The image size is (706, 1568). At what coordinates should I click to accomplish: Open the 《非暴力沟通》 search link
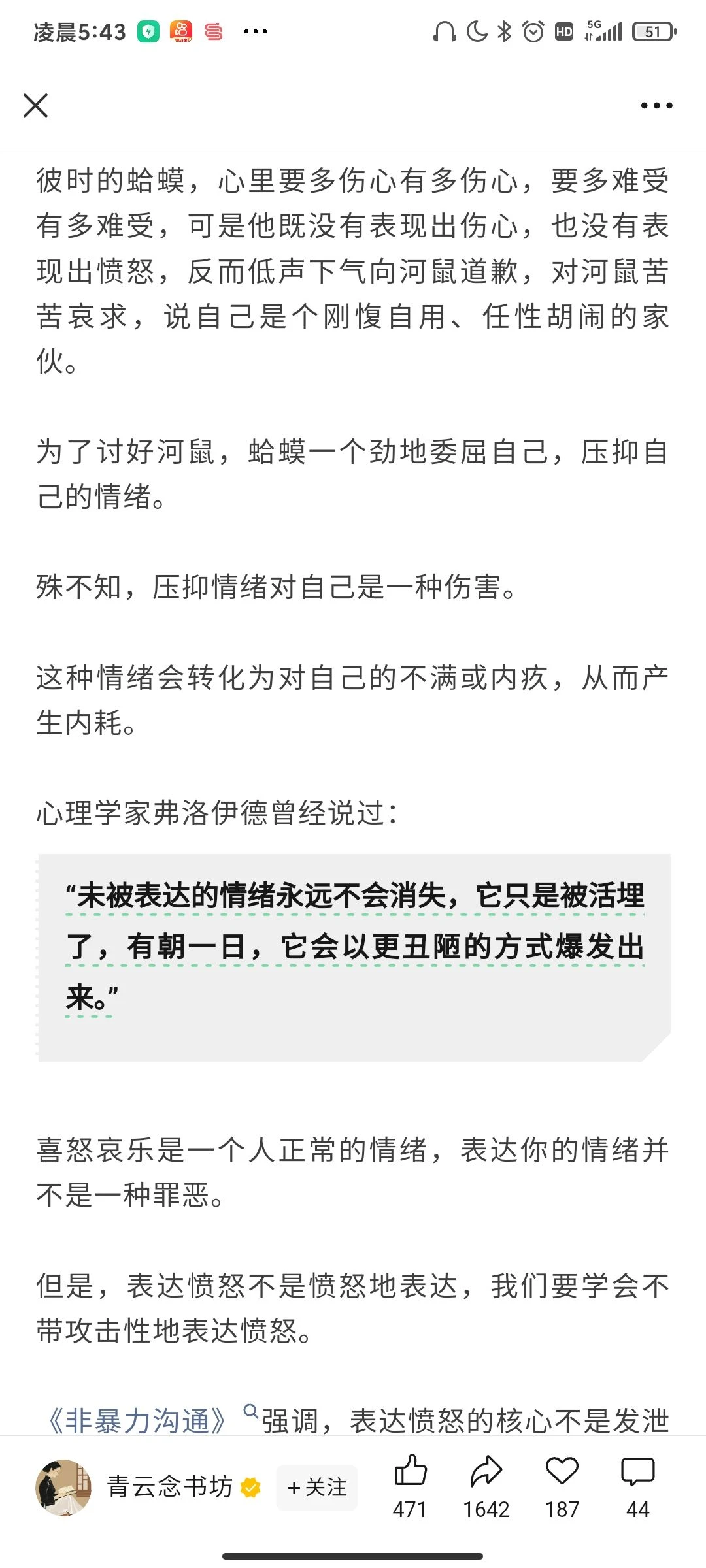click(x=138, y=1421)
